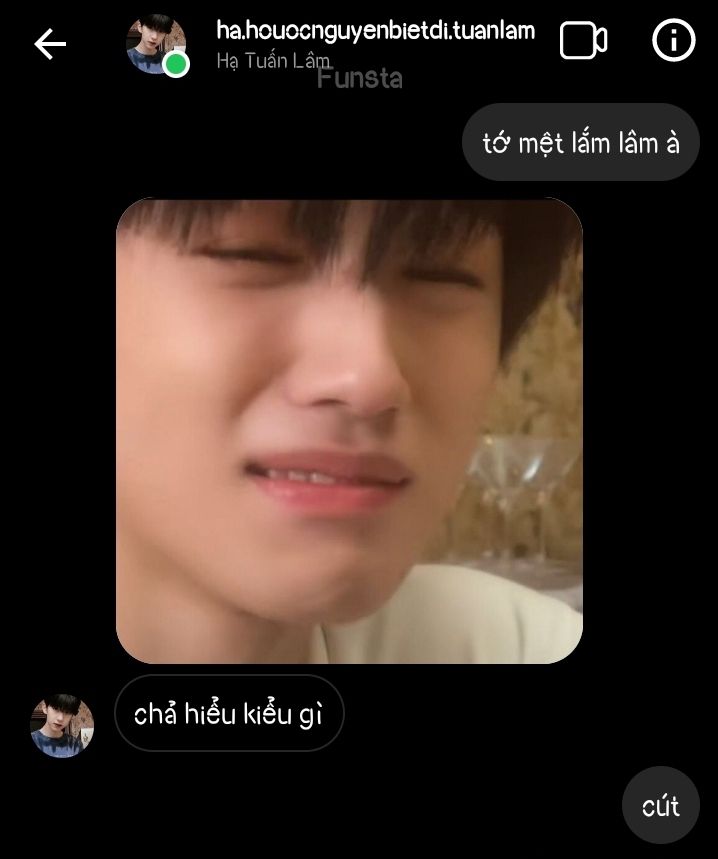The image size is (718, 859).
Task: Open the chat info details icon
Action: (x=673, y=41)
